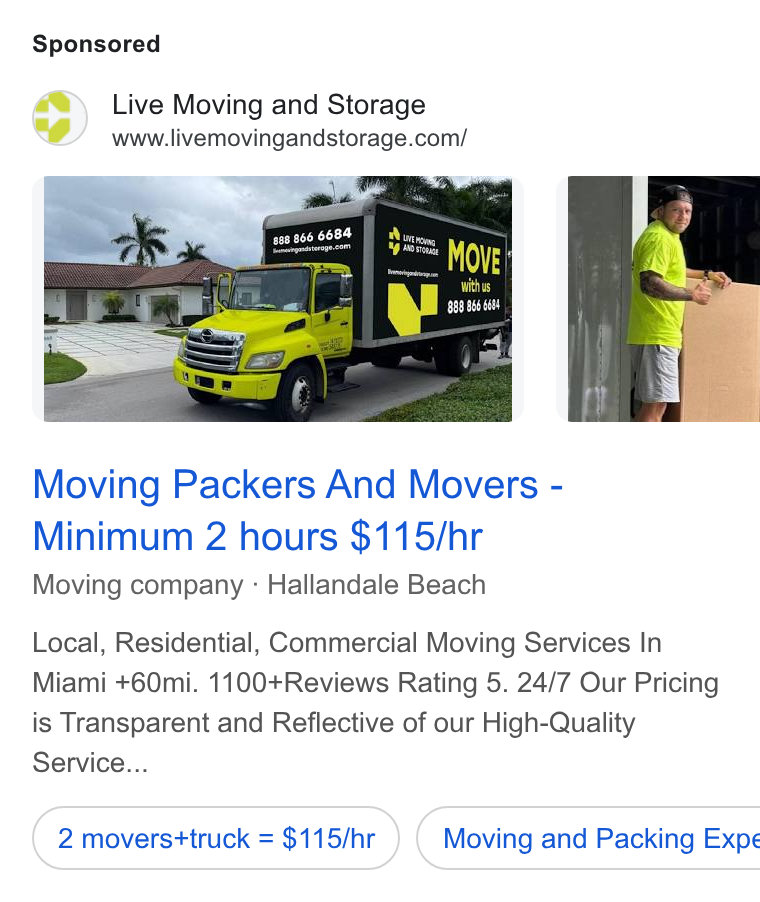Open the Moving Packers And Movers headline link
This screenshot has height=902, width=760.
coord(297,511)
